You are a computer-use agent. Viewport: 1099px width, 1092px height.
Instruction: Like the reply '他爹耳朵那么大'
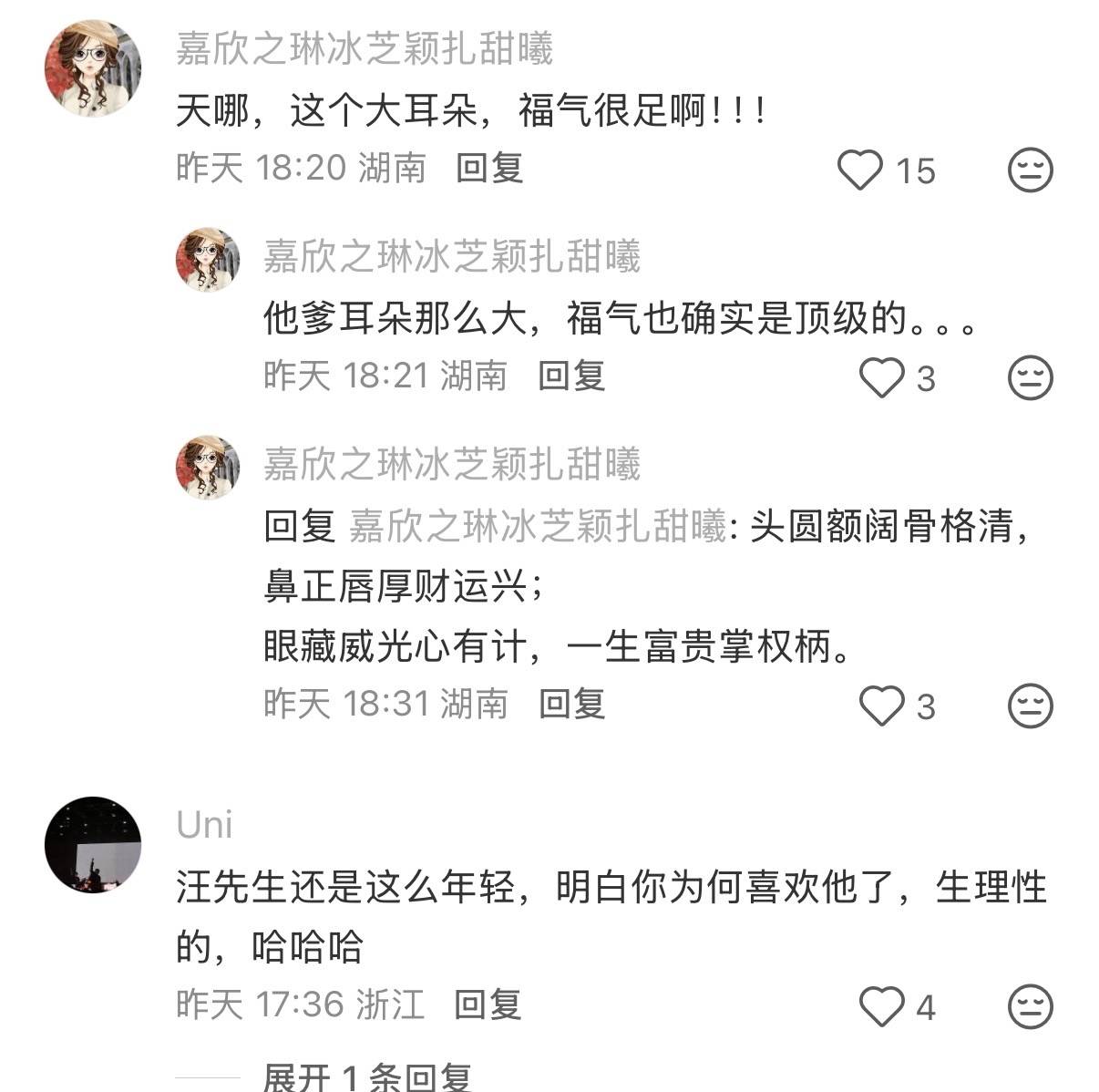[x=882, y=377]
